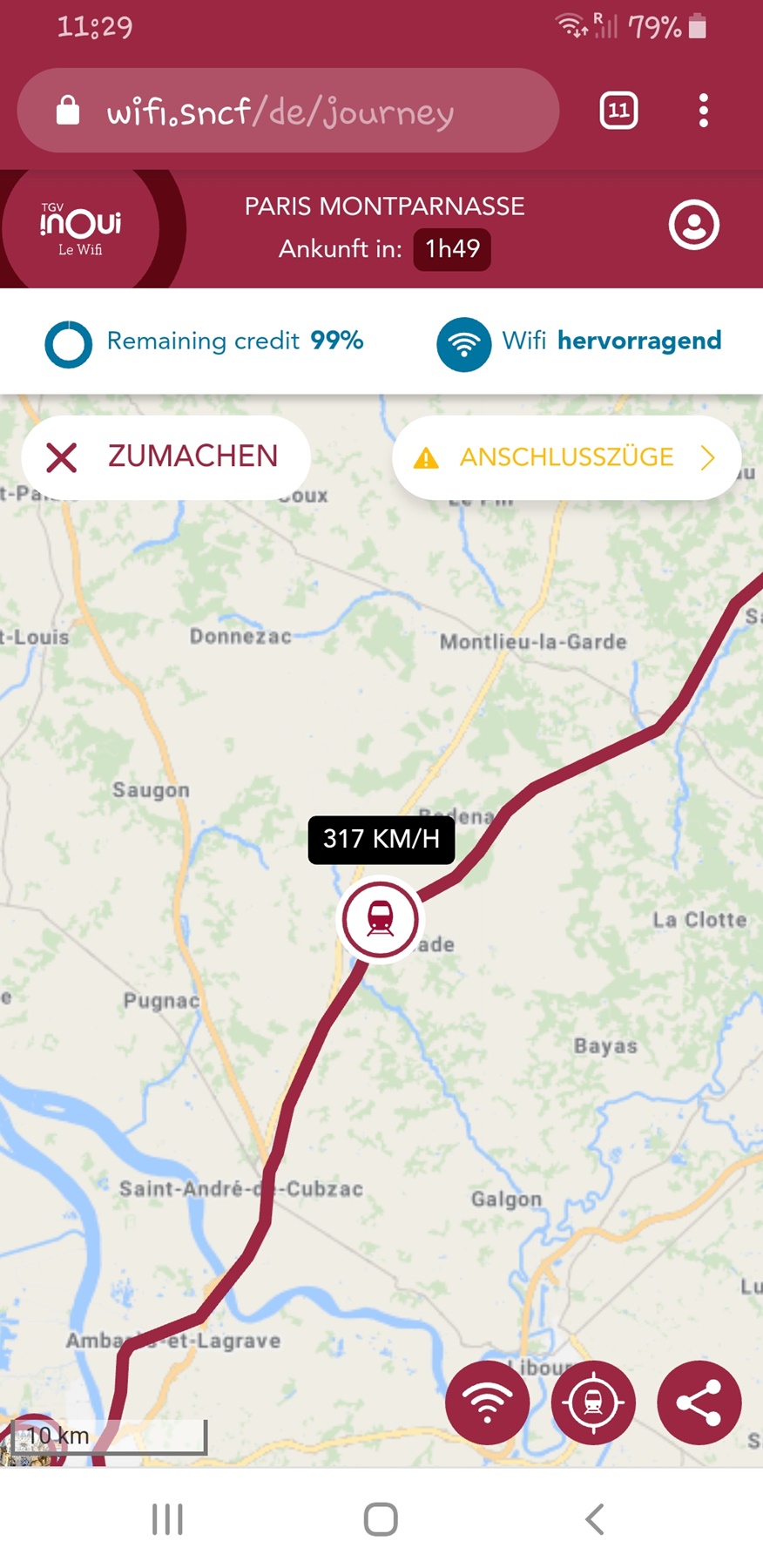Open the browser tab switcher showing 11

tap(618, 111)
